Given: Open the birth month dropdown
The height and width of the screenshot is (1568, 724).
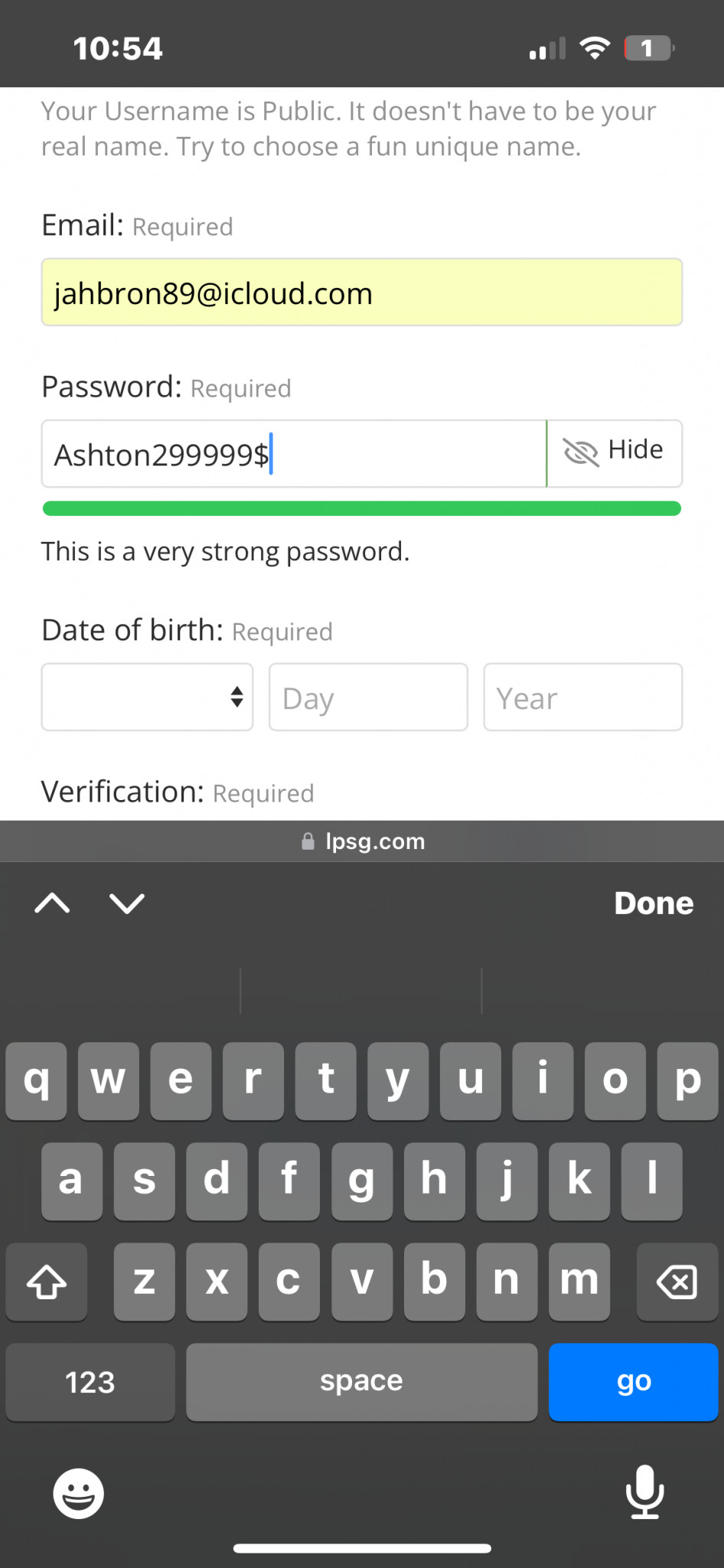Looking at the screenshot, I should point(147,697).
